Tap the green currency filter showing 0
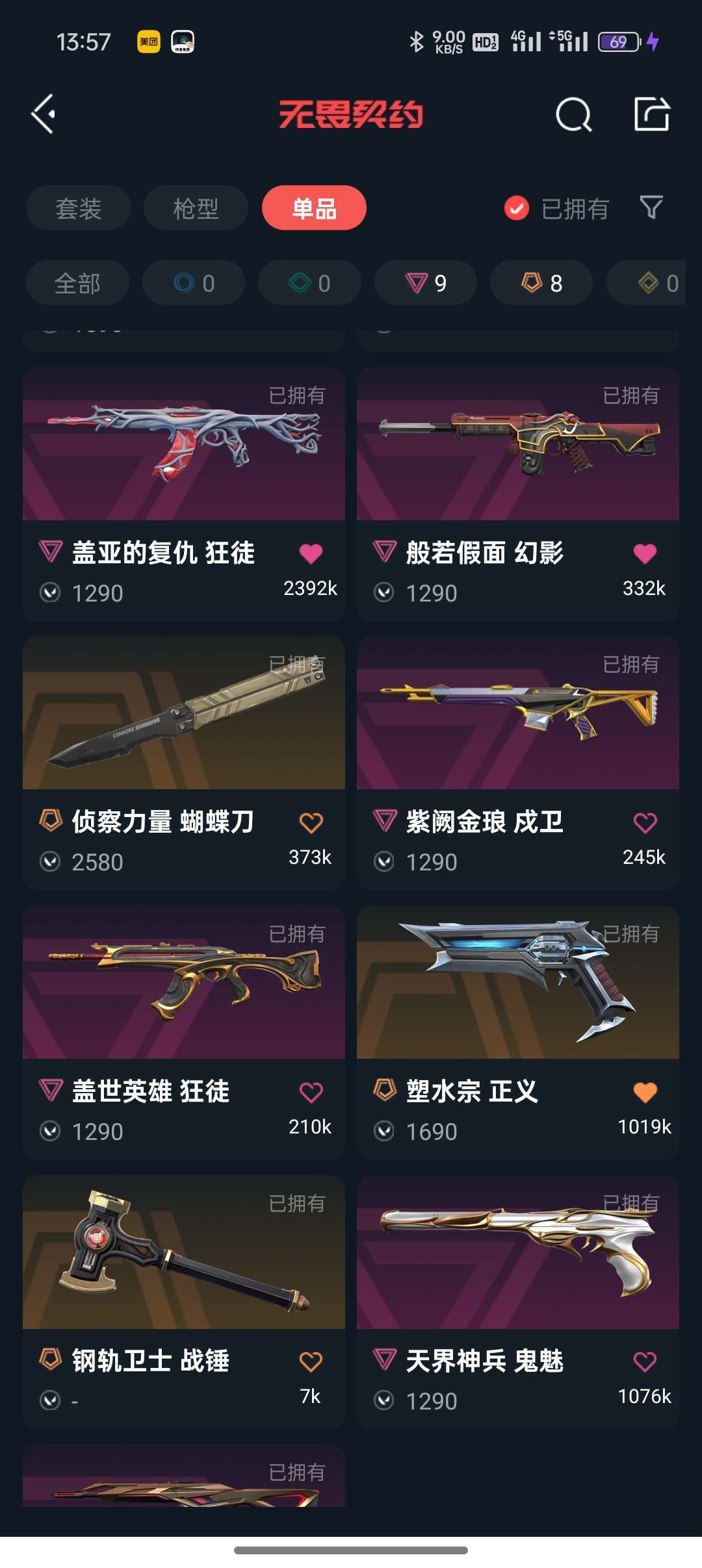Viewport: 702px width, 1568px height. click(309, 283)
